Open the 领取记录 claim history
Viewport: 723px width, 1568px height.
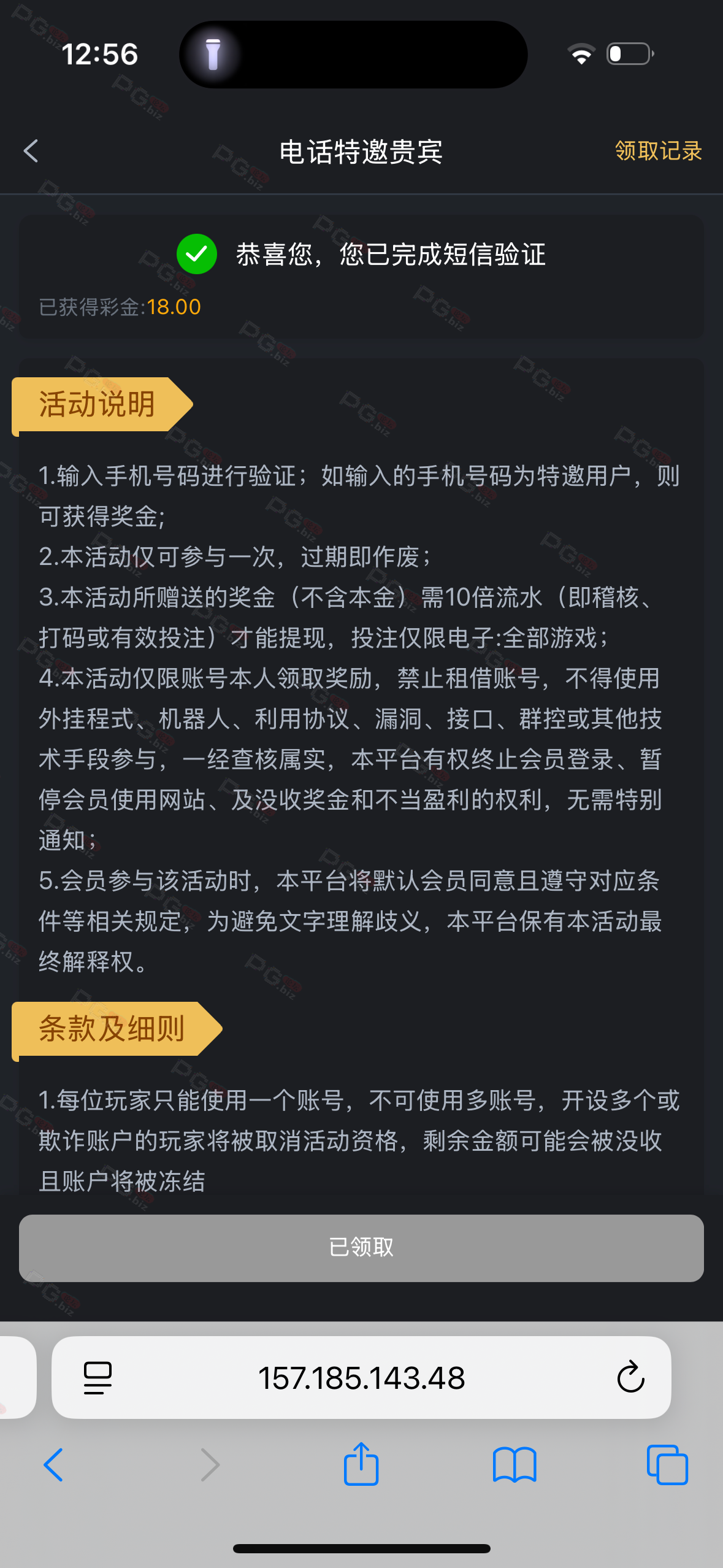click(658, 151)
